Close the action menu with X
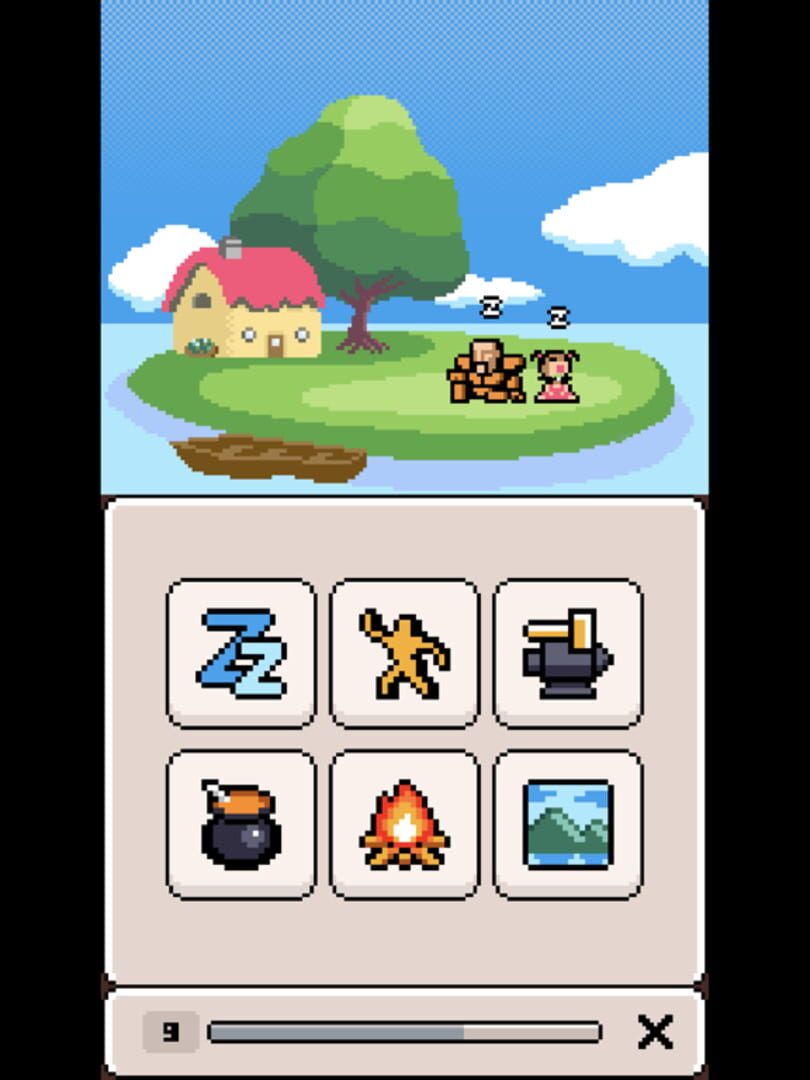Screen dimensions: 810x1080 655,1032
